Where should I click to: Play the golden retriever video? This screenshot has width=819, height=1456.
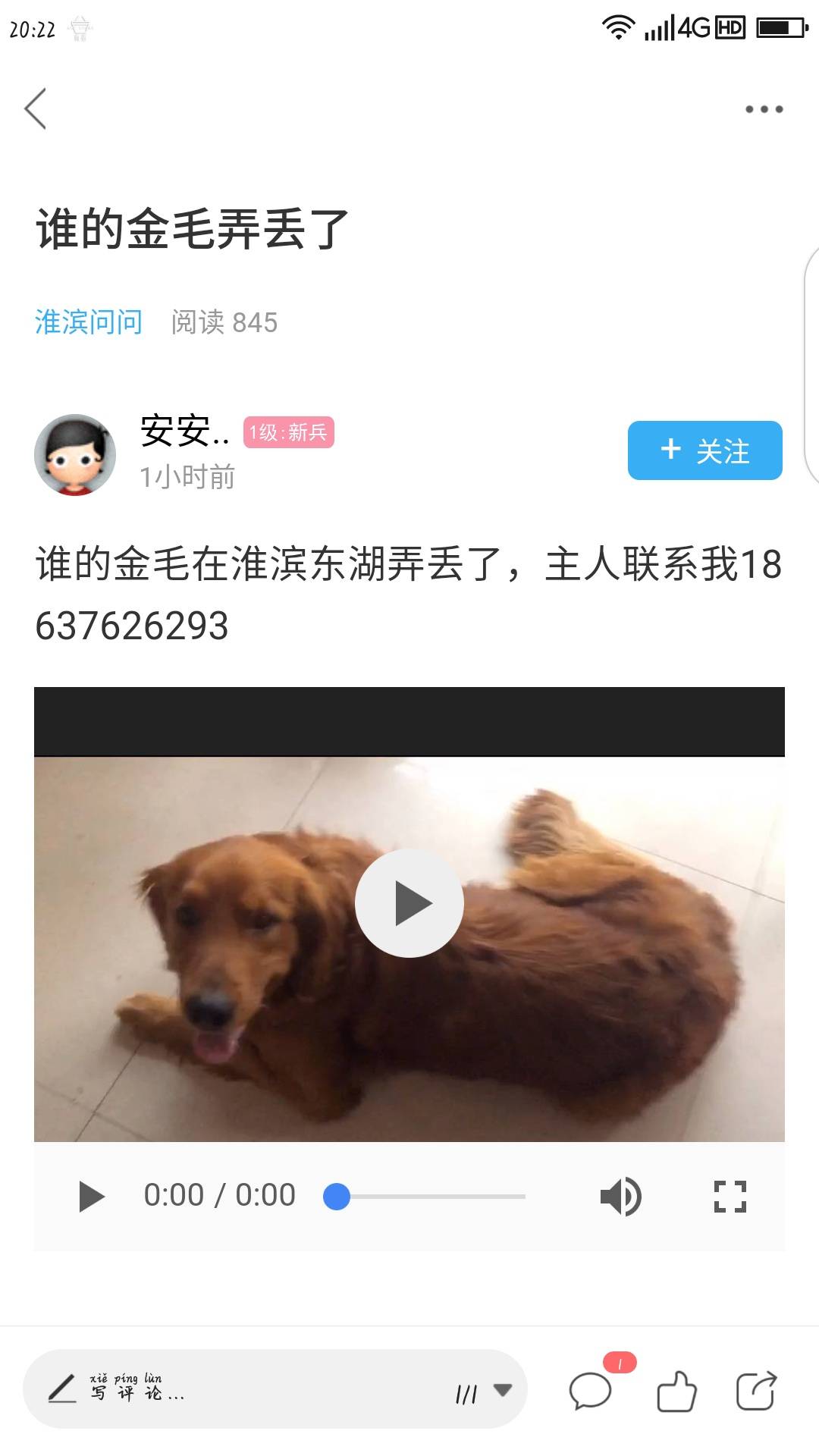[x=409, y=903]
